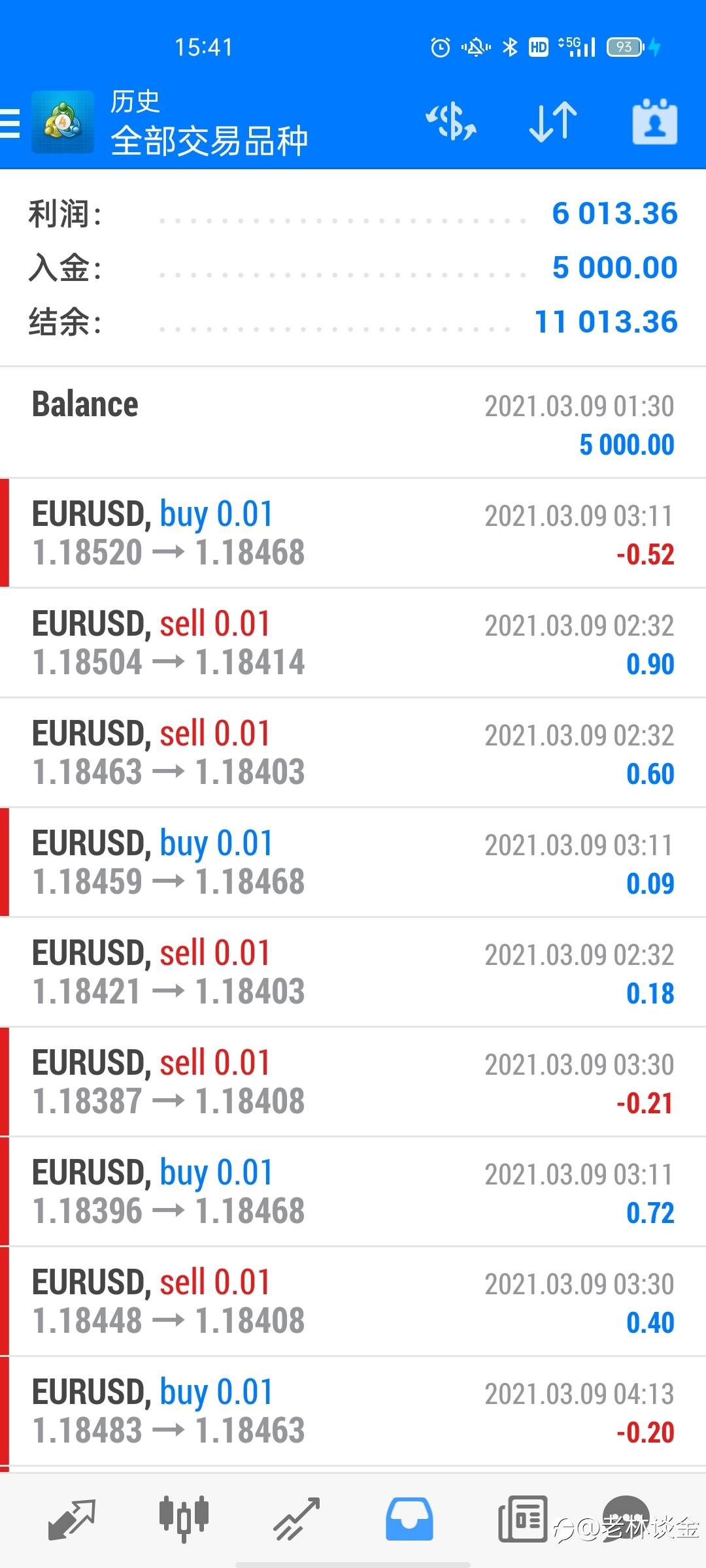Select the History inbox tab
Screen dimensions: 706x1568
409,1519
